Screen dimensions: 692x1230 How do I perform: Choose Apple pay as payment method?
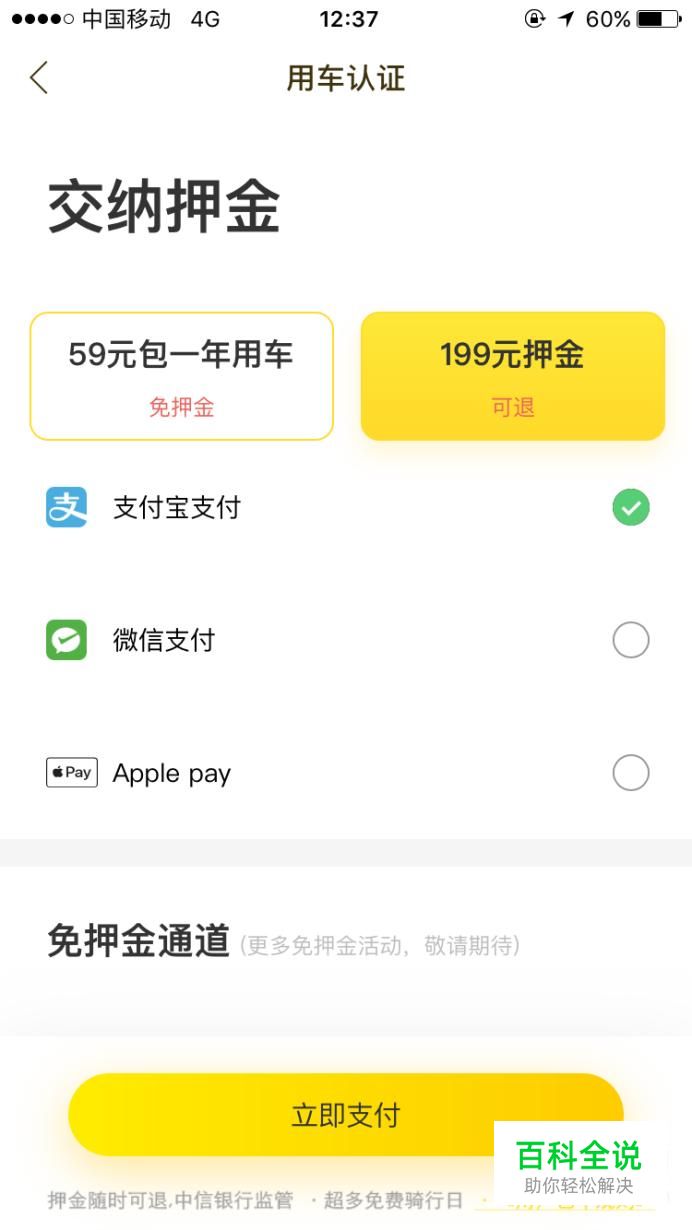pyautogui.click(x=346, y=773)
